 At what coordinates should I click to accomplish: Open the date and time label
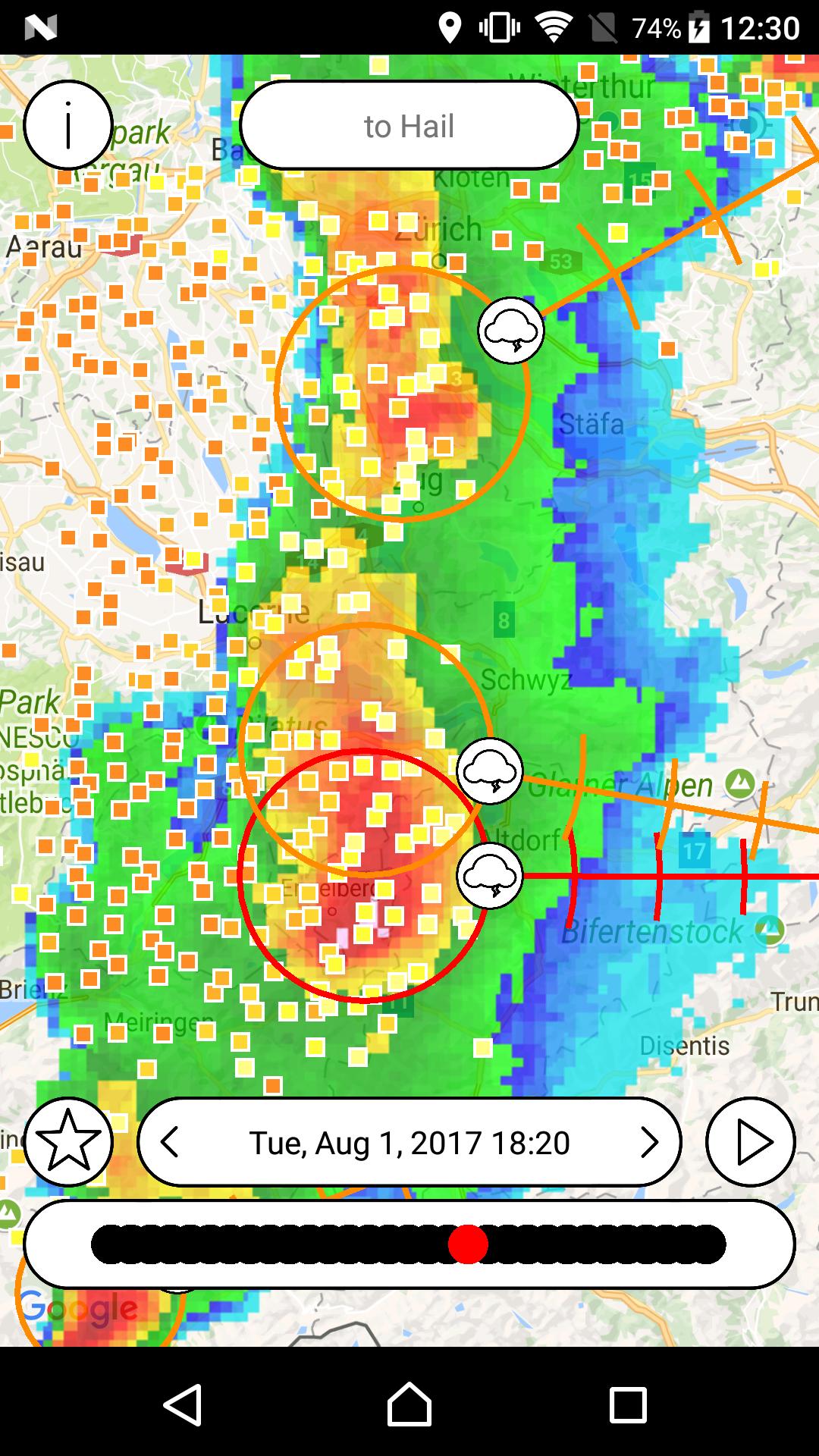pyautogui.click(x=409, y=1143)
